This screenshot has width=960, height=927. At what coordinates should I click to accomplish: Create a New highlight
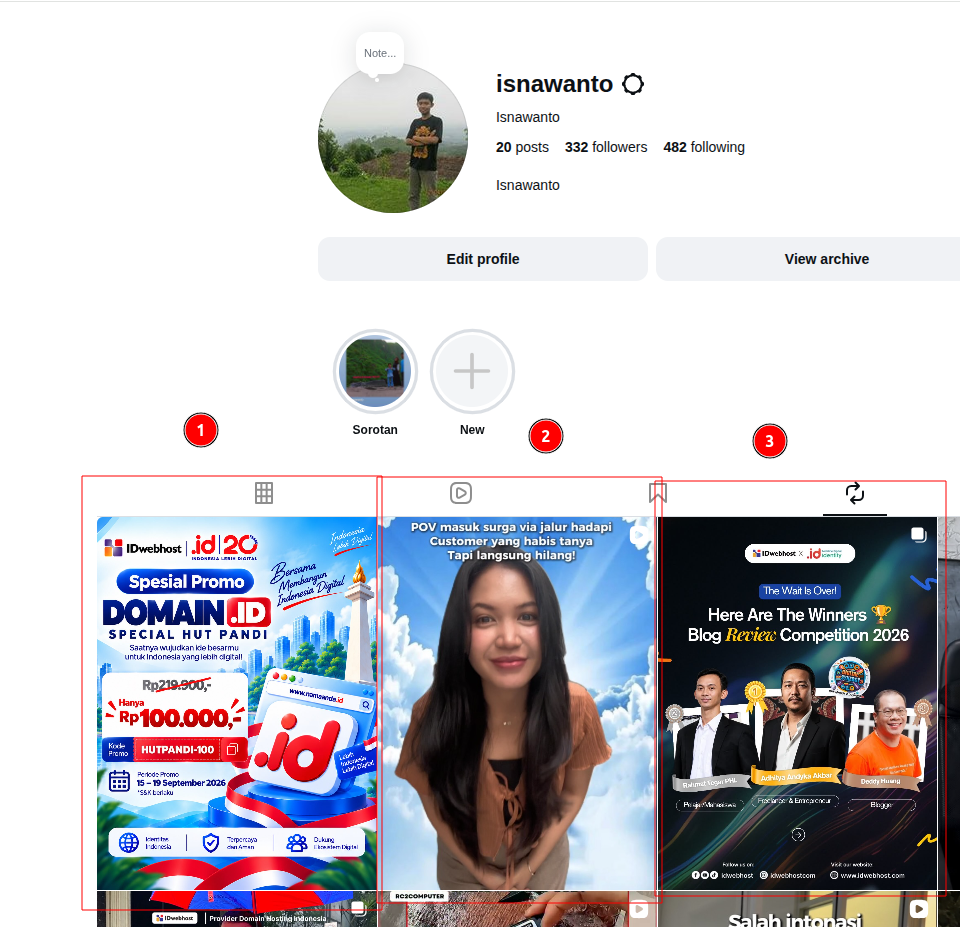coord(472,371)
